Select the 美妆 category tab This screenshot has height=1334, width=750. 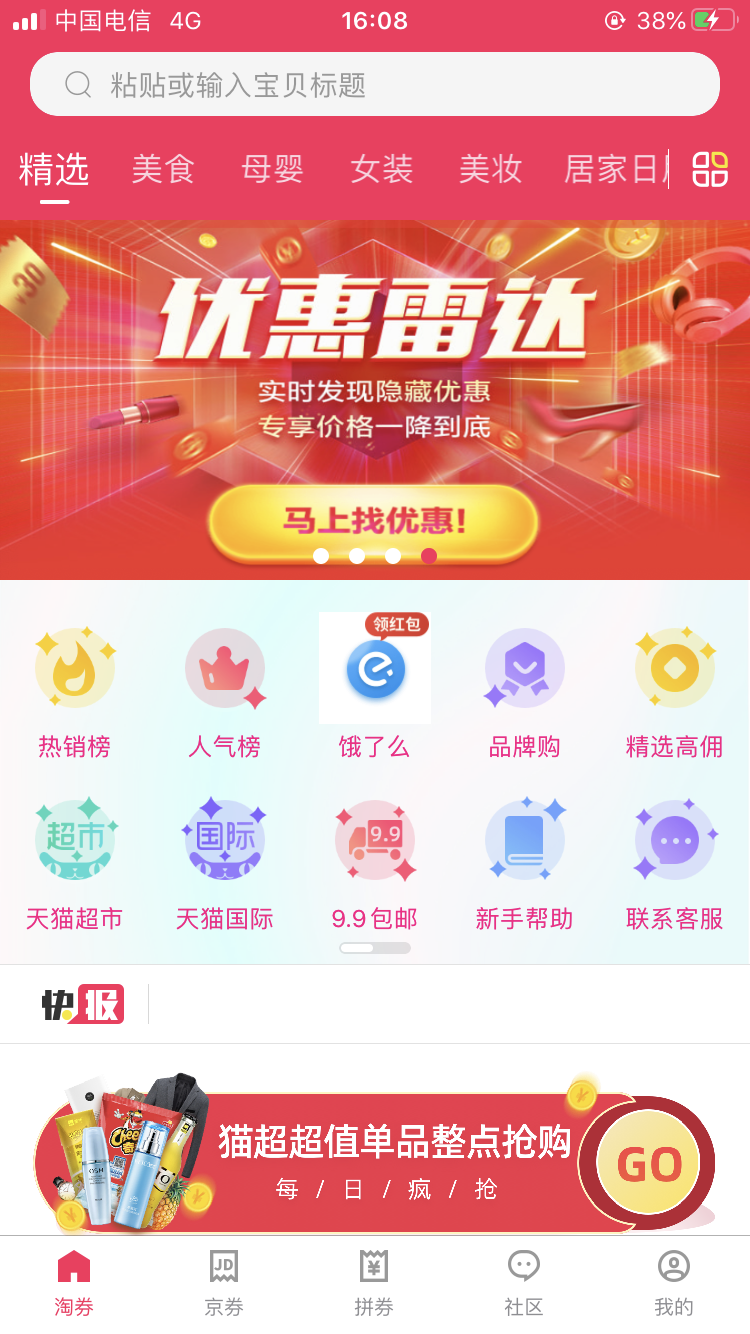pyautogui.click(x=490, y=169)
